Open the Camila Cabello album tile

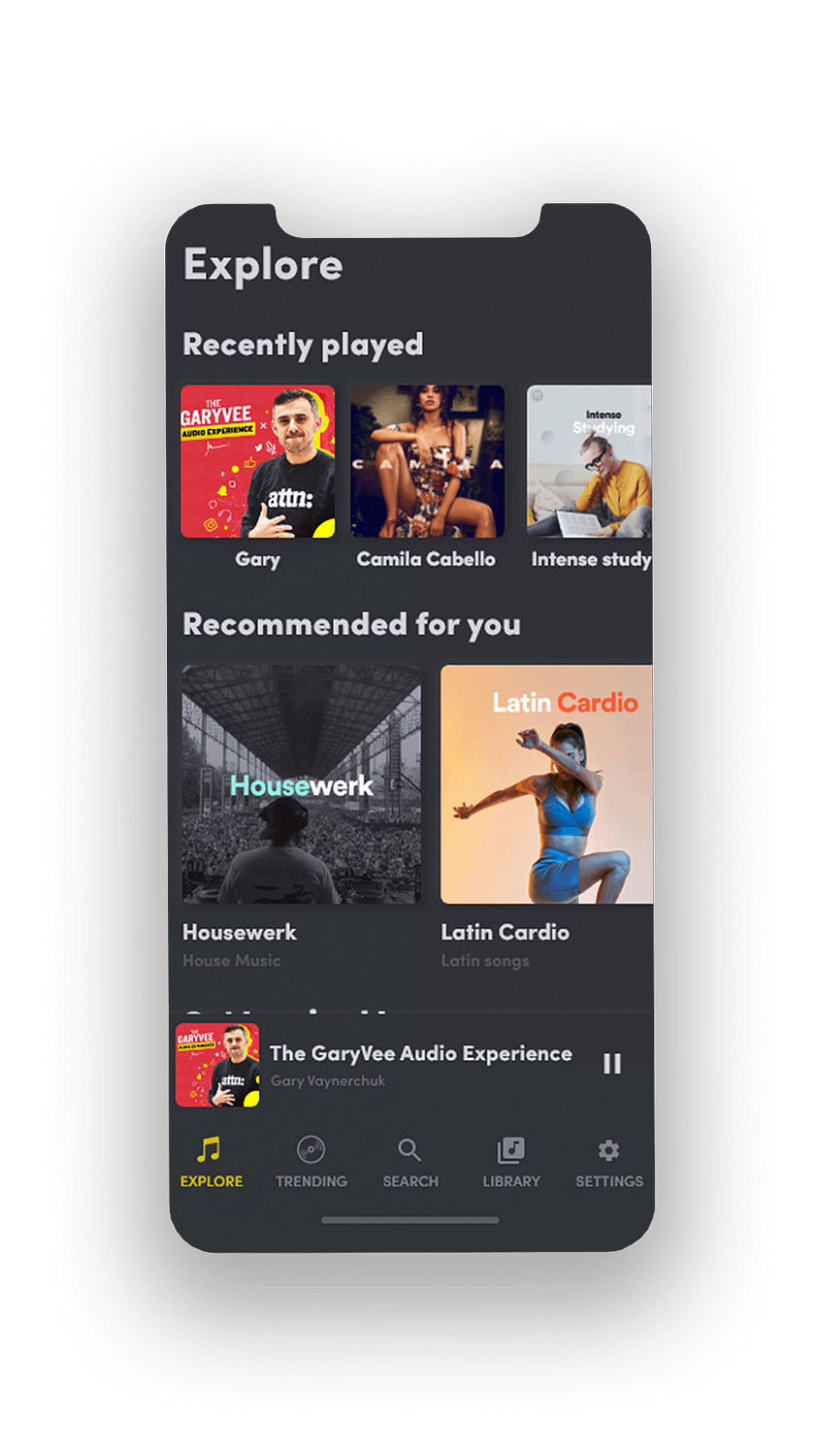coord(427,462)
